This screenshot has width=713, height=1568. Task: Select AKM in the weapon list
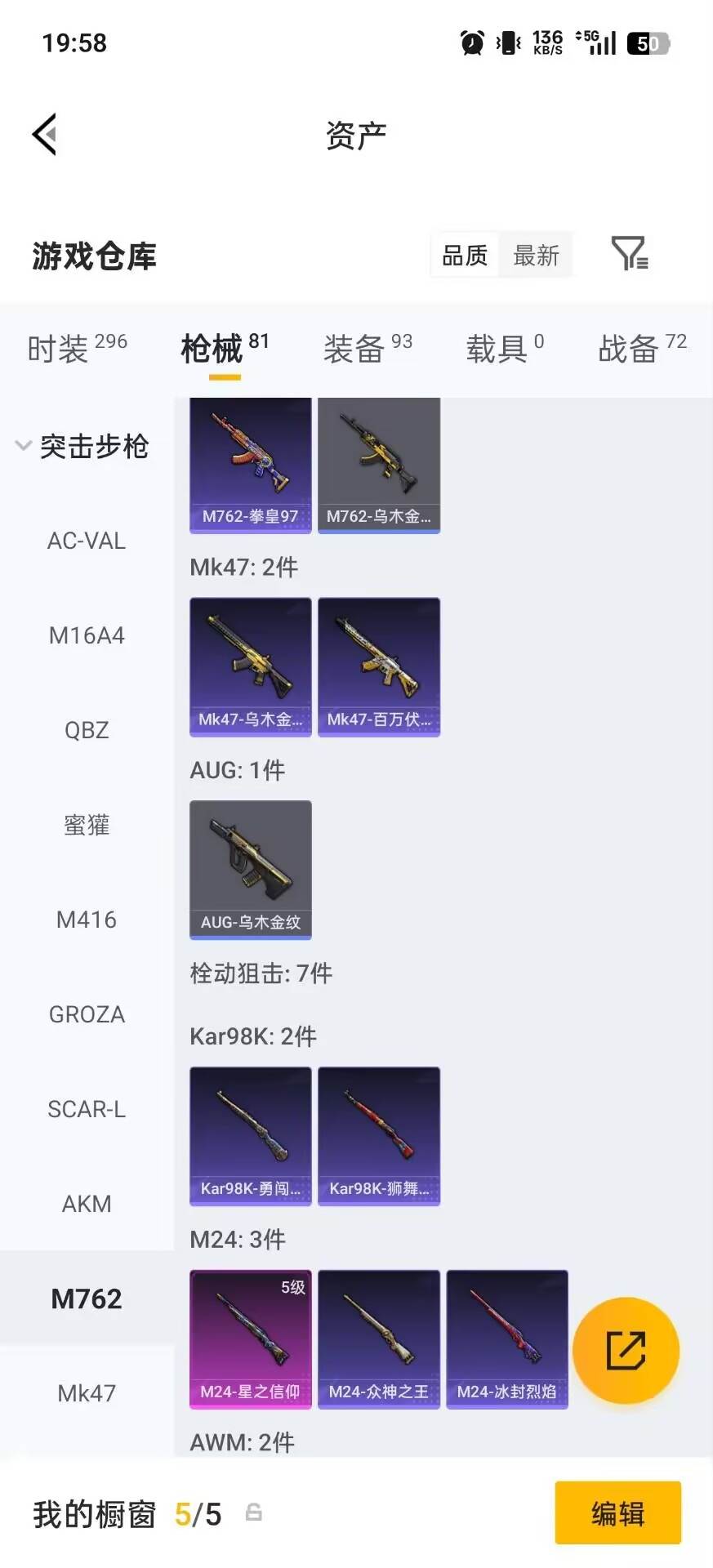pyautogui.click(x=87, y=1204)
